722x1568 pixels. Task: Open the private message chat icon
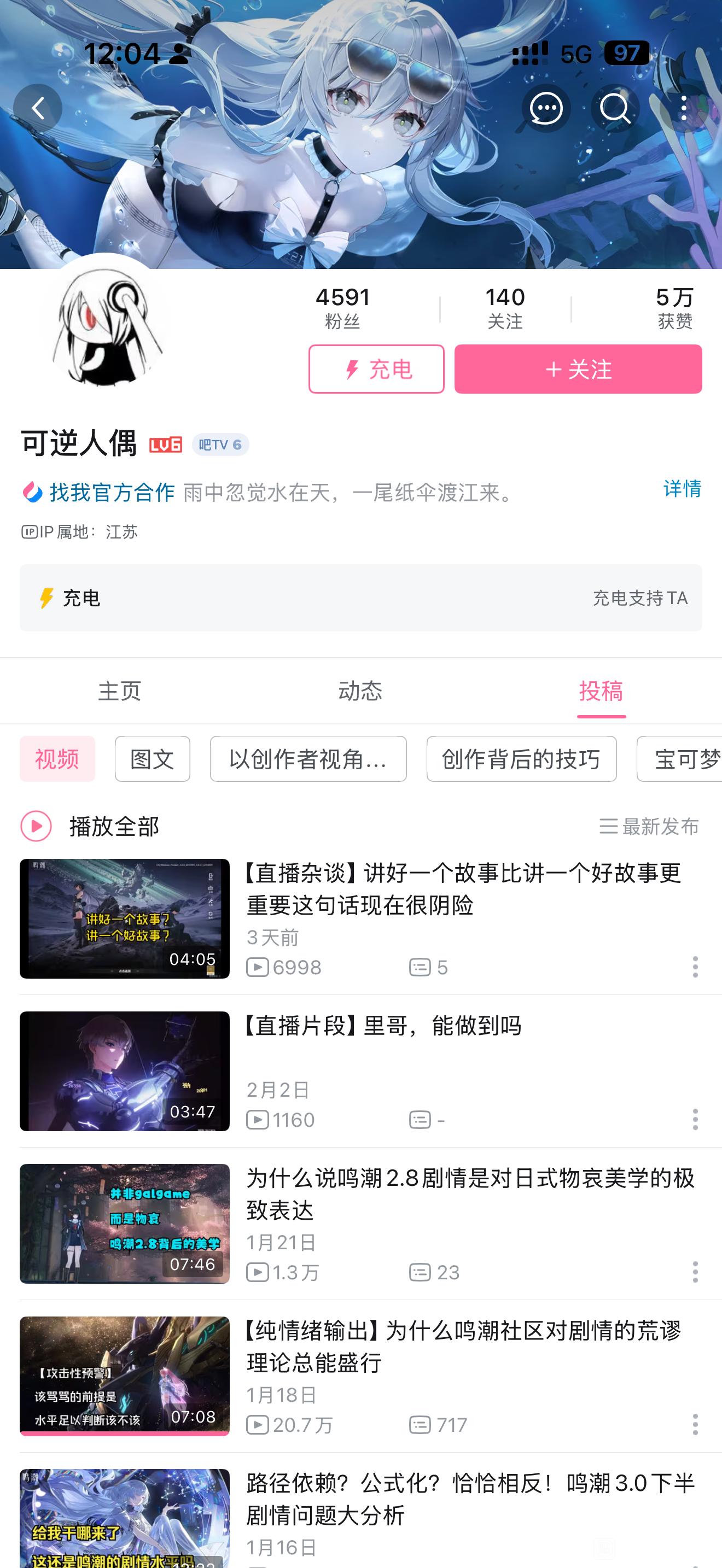546,108
